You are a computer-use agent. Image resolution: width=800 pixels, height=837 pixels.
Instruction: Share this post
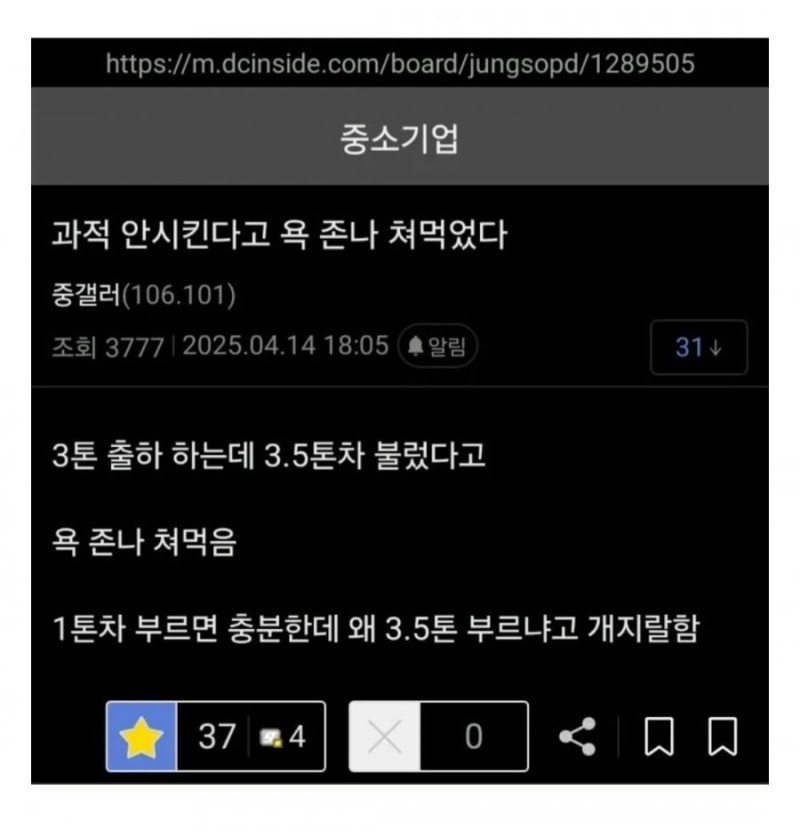click(577, 737)
